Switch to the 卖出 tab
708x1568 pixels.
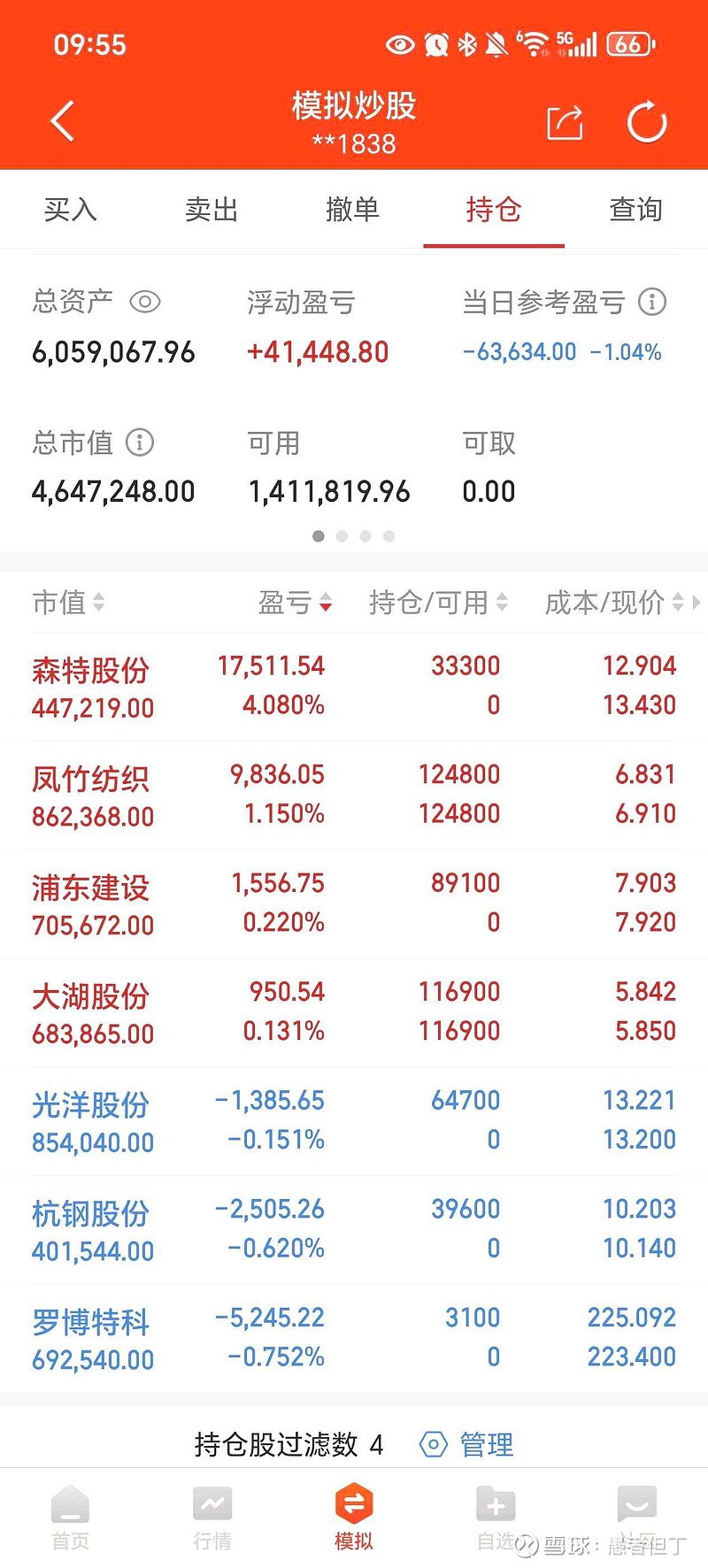[x=212, y=210]
